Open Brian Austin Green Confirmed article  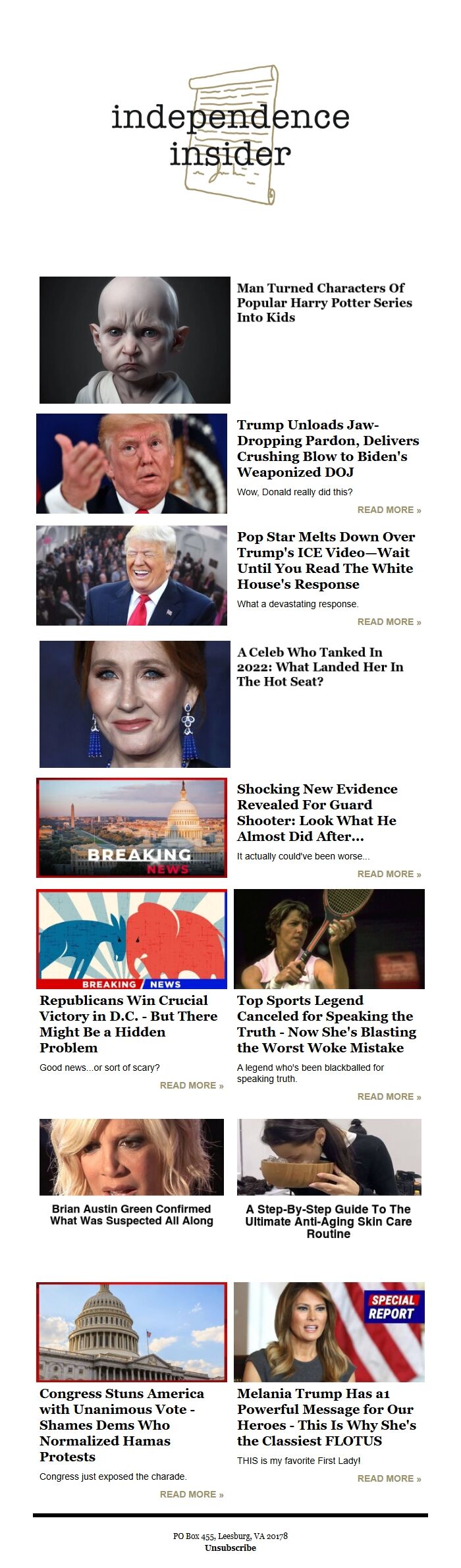pos(132,1214)
